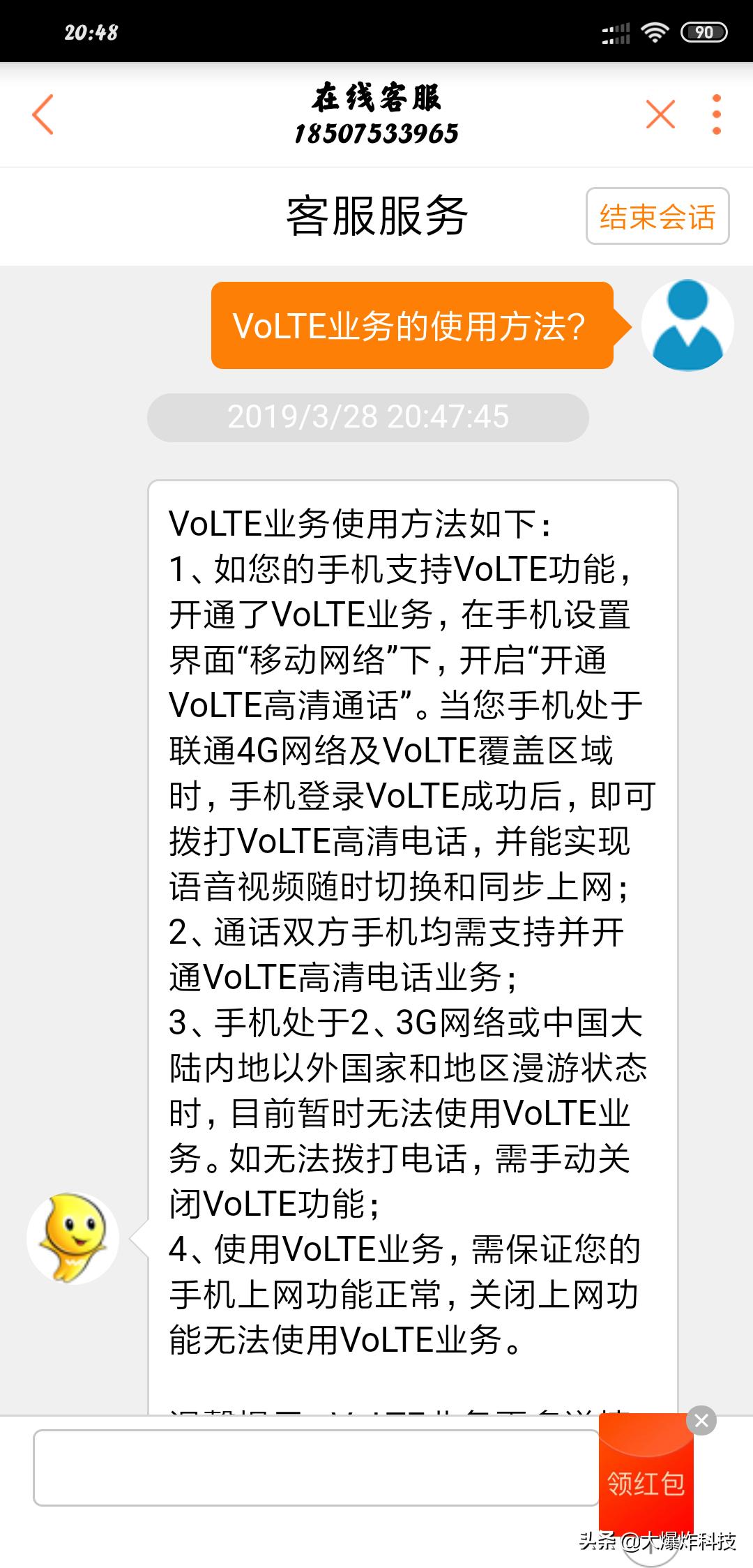This screenshot has height=1568, width=753.
Task: Tap the cellular signal bars icon
Action: [x=616, y=32]
